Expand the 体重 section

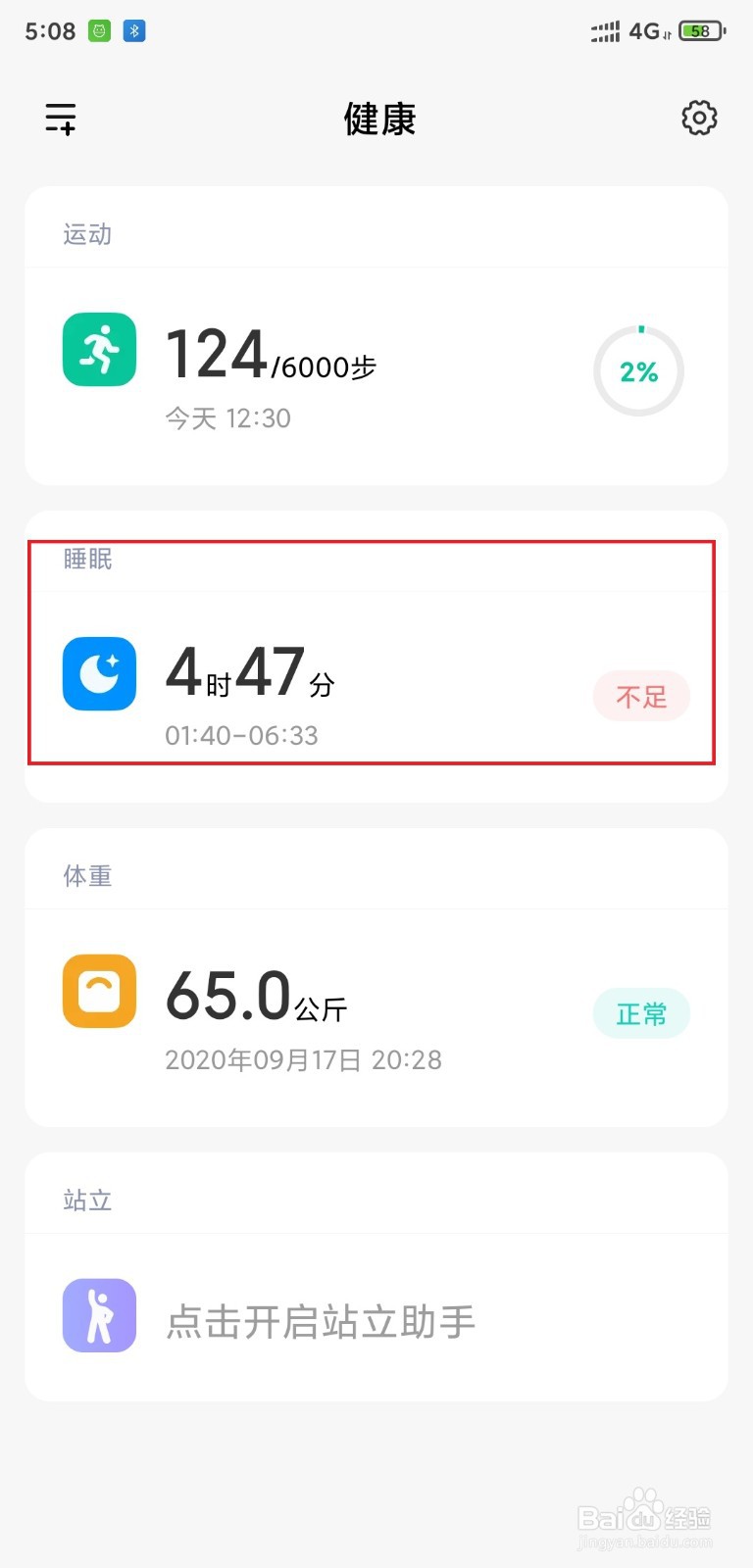[87, 875]
